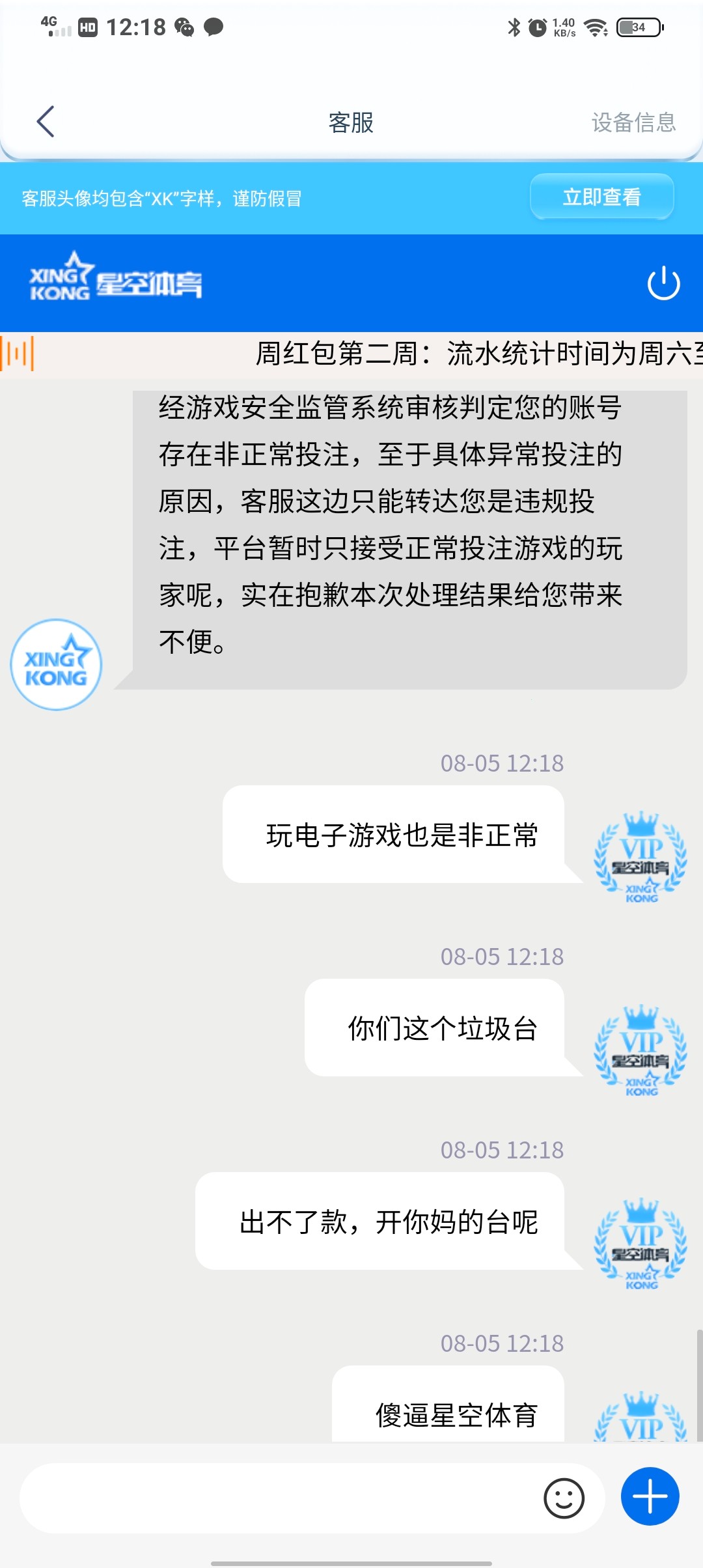Open the emoji picker
The image size is (703, 1568).
pos(564,1498)
